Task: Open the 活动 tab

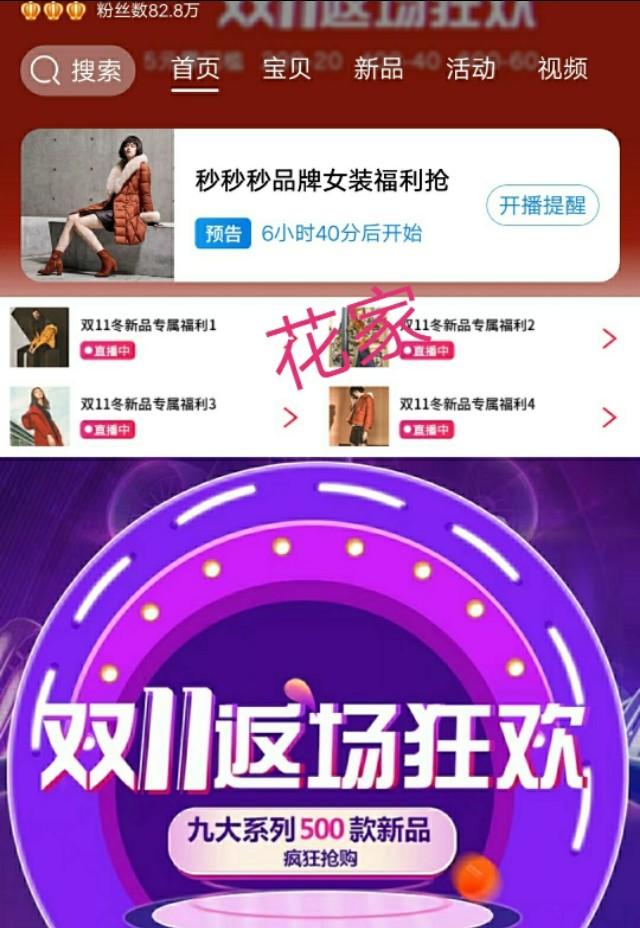Action: click(470, 69)
